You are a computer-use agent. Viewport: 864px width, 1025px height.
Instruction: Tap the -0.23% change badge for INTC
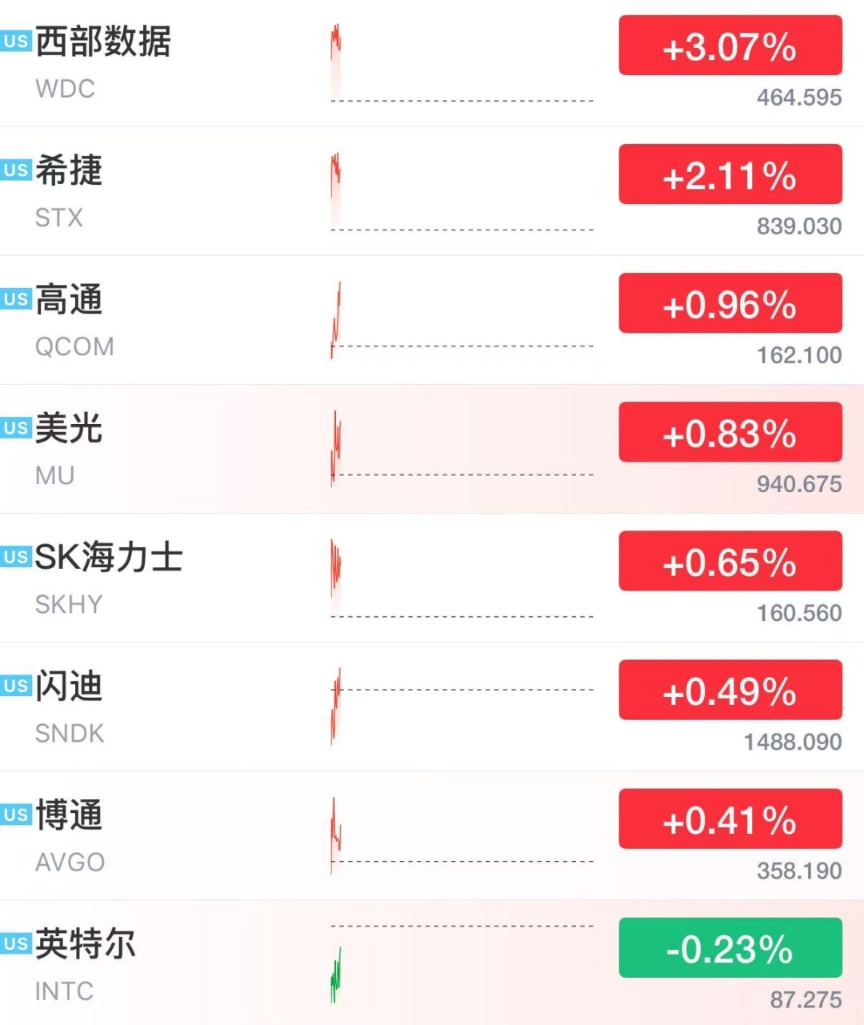pyautogui.click(x=730, y=948)
